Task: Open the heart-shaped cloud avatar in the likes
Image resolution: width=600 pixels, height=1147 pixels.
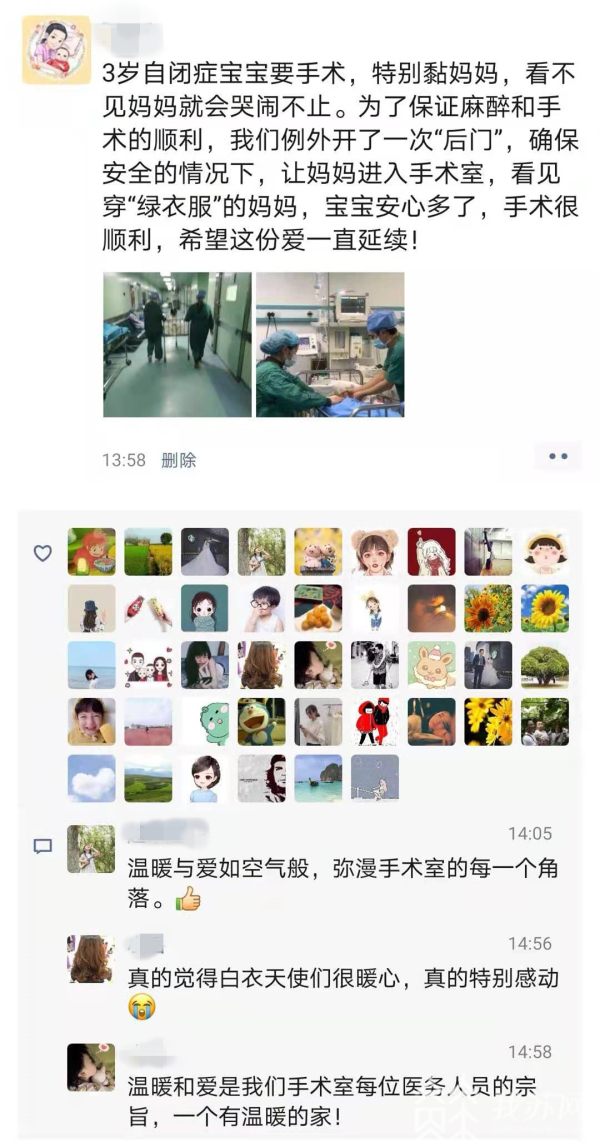Action: [x=91, y=778]
